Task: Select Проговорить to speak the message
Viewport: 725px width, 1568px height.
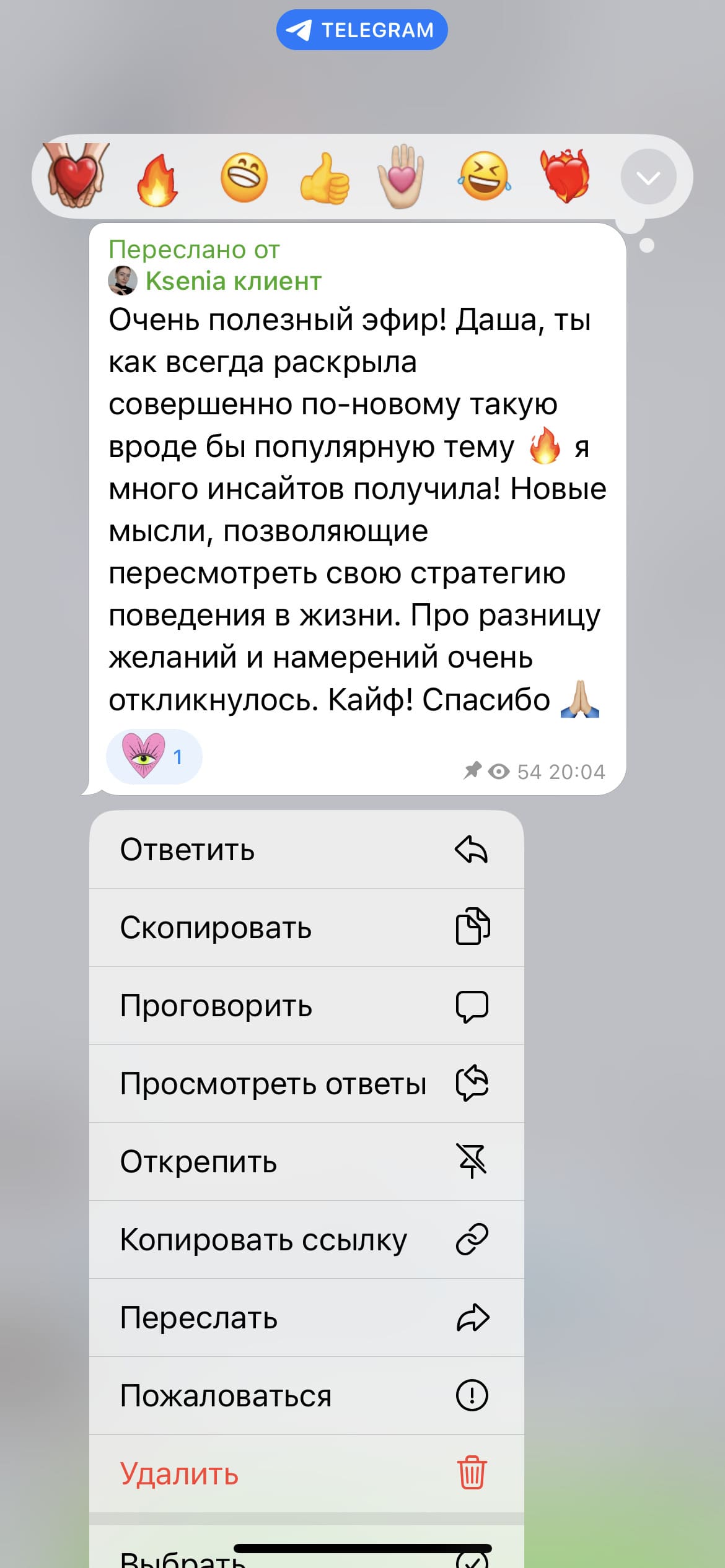Action: (x=306, y=1006)
